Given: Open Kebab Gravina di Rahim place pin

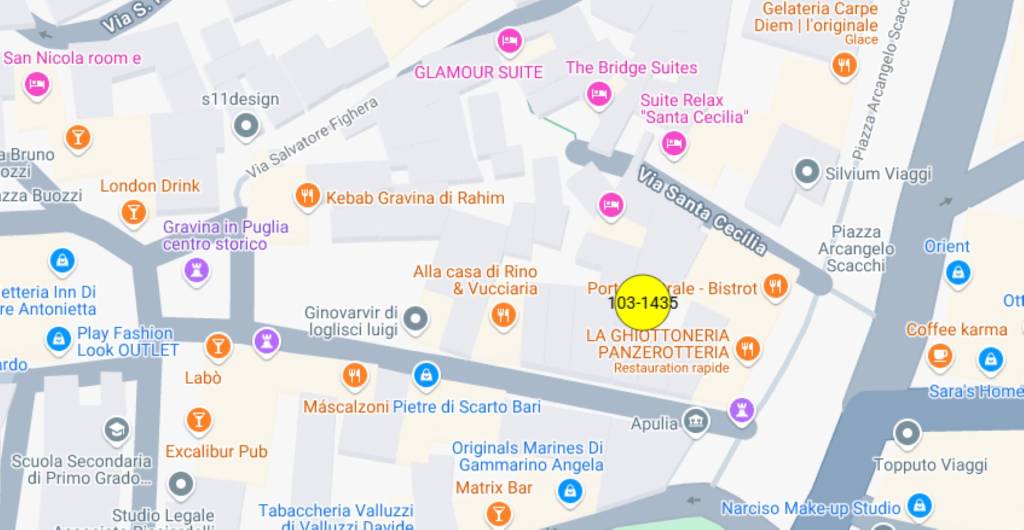Looking at the screenshot, I should [x=307, y=196].
